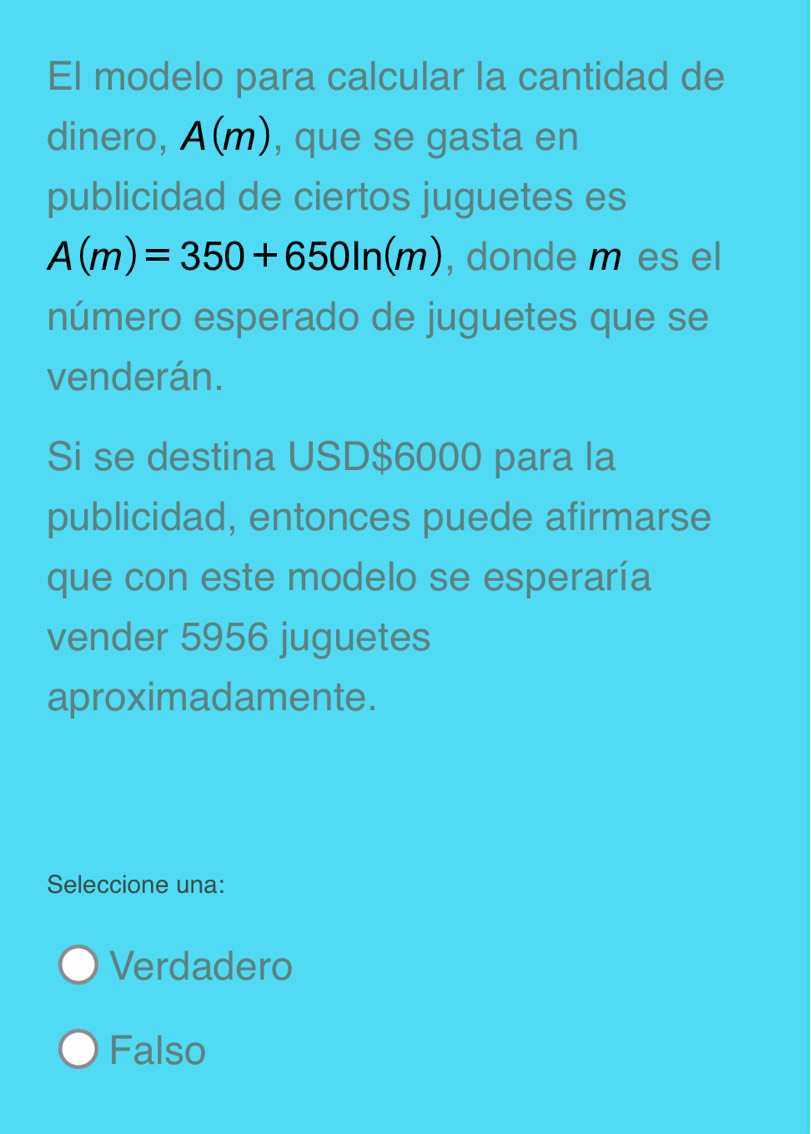Click the Verdadero option label

(x=200, y=965)
